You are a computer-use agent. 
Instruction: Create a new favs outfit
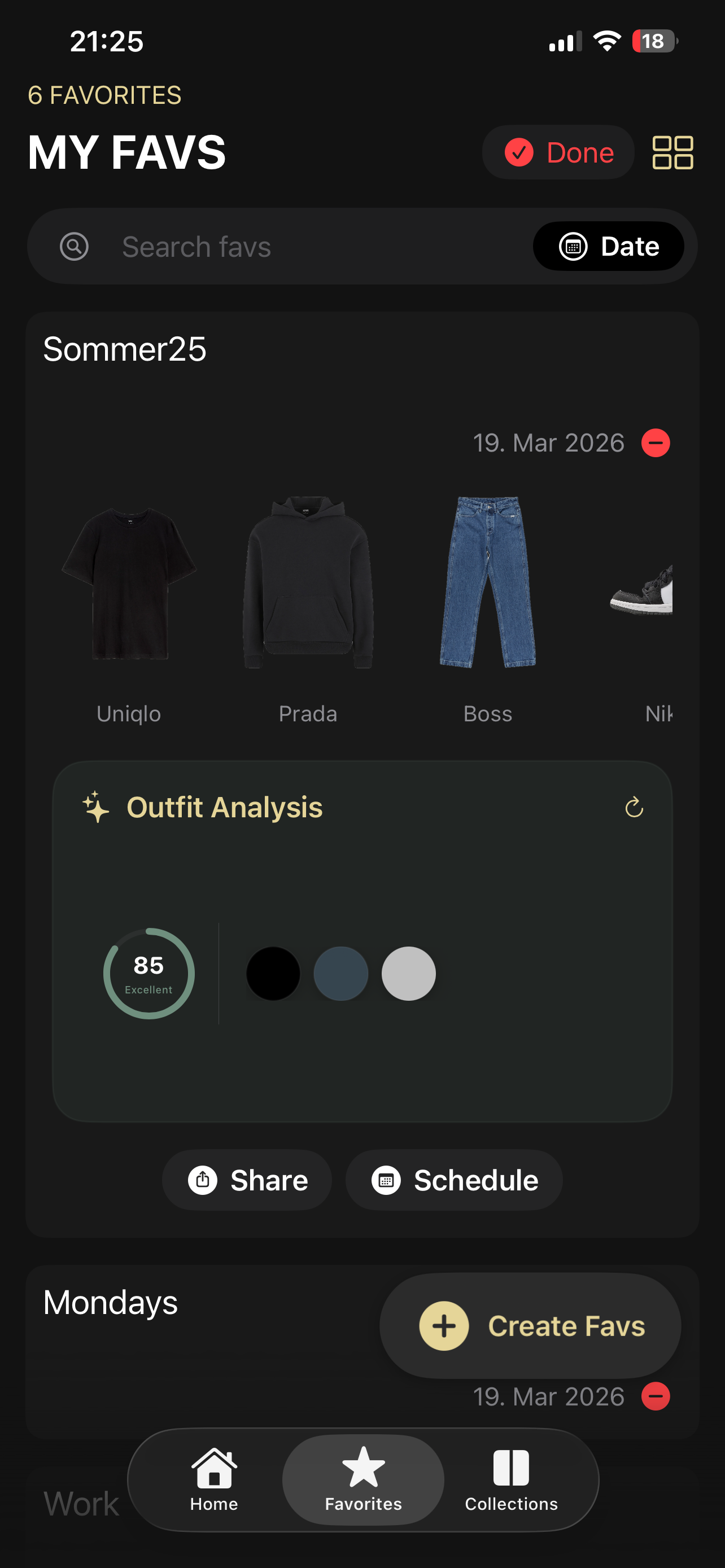(530, 1325)
